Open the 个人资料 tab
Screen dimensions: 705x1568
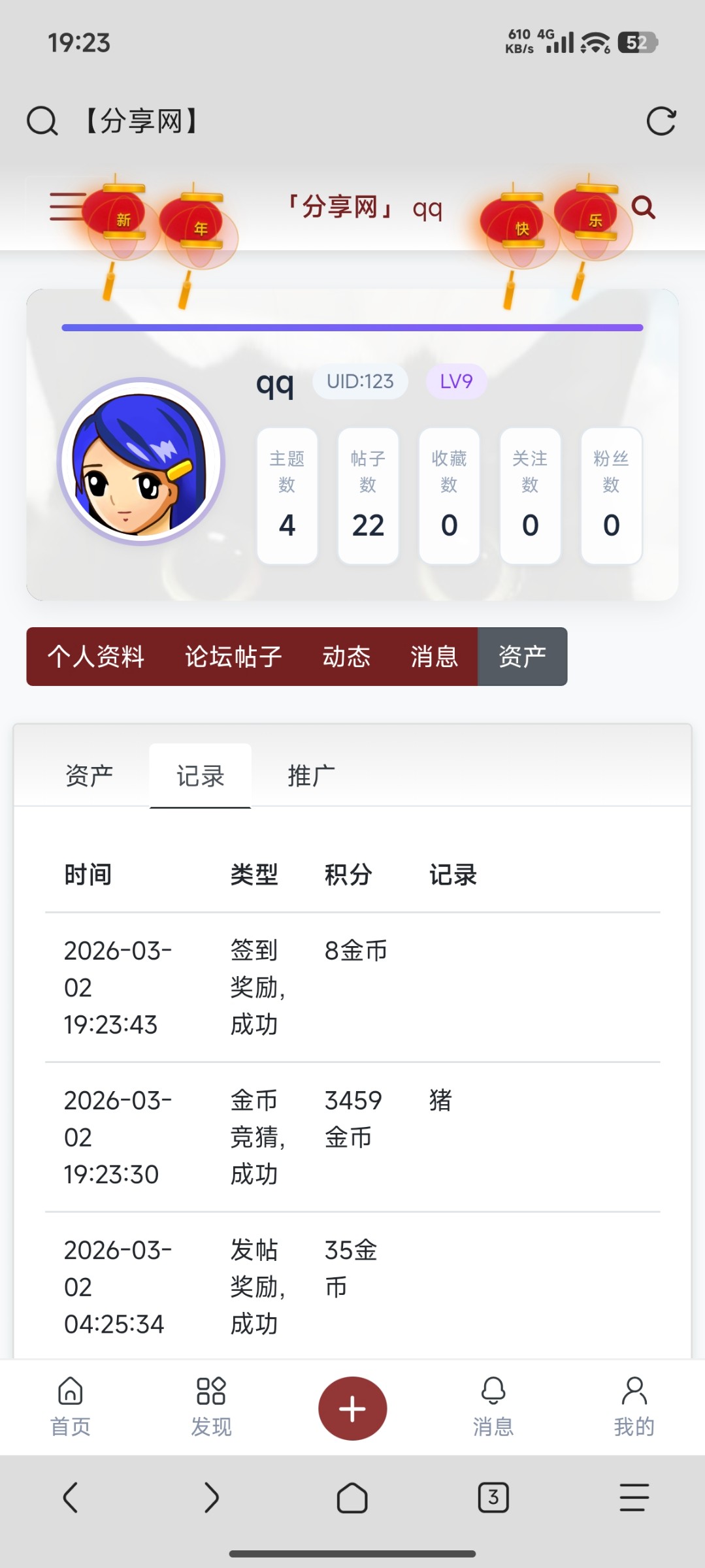coord(95,657)
